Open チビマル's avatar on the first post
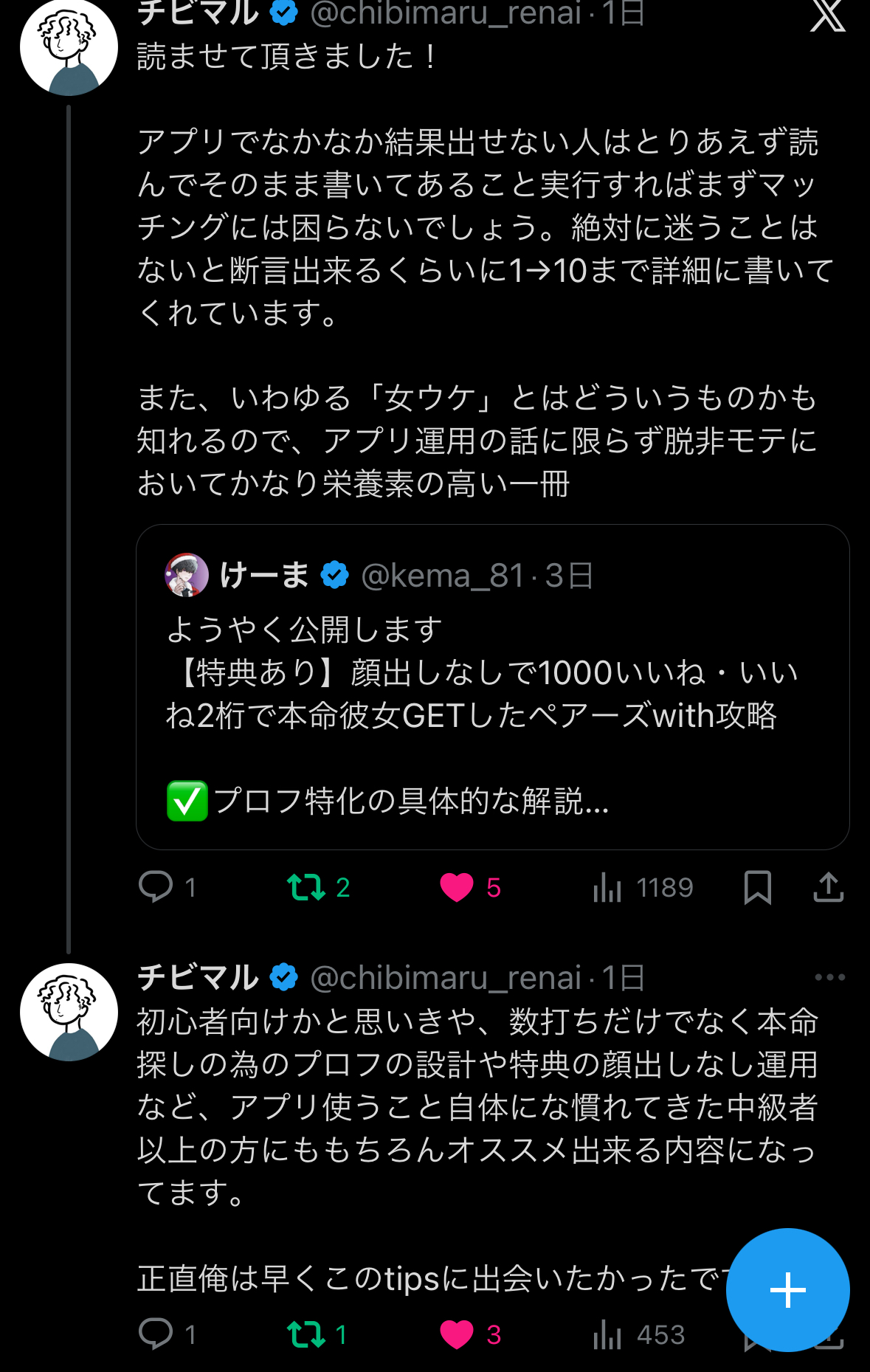 pyautogui.click(x=69, y=47)
